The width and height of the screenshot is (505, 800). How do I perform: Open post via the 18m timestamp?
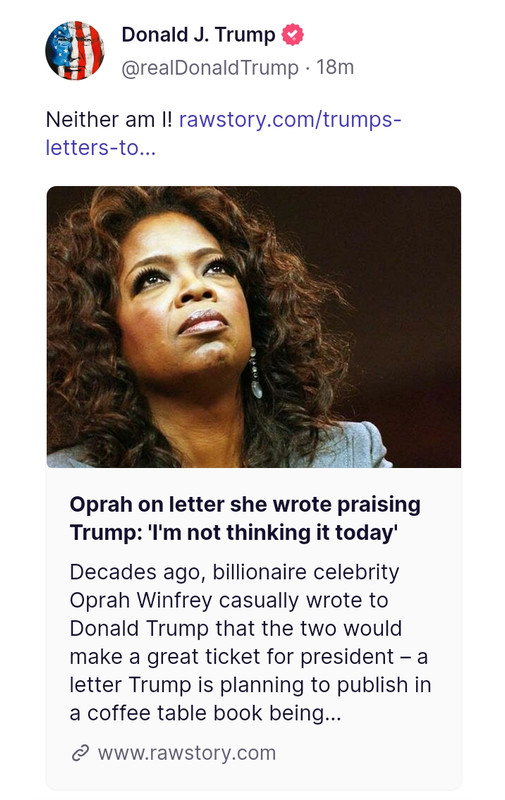click(x=335, y=67)
